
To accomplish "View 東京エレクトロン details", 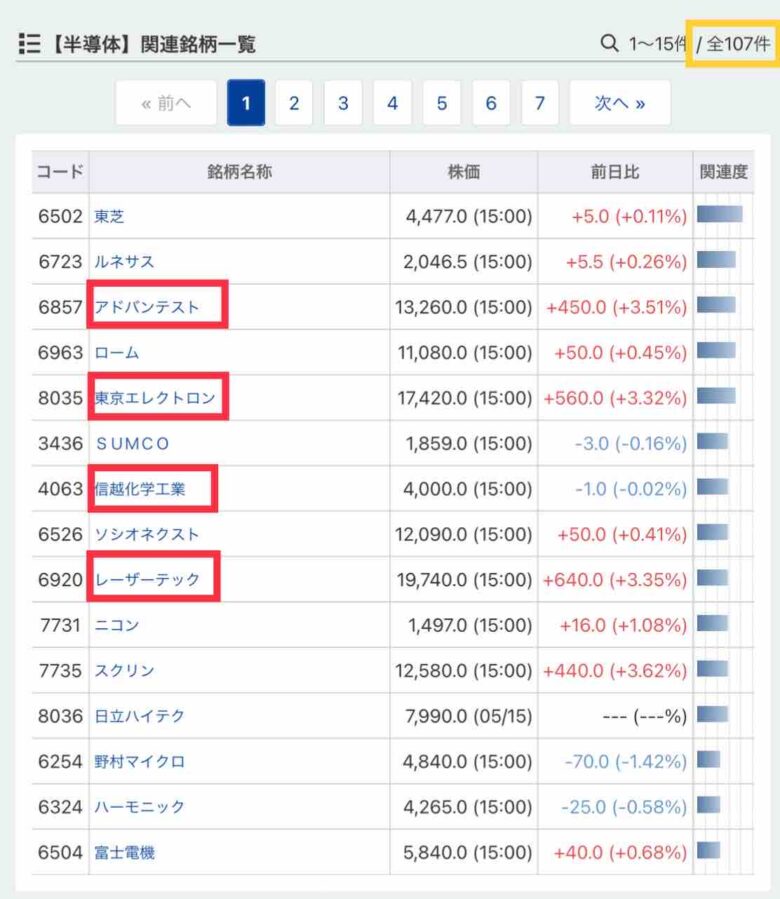I will (x=155, y=398).
